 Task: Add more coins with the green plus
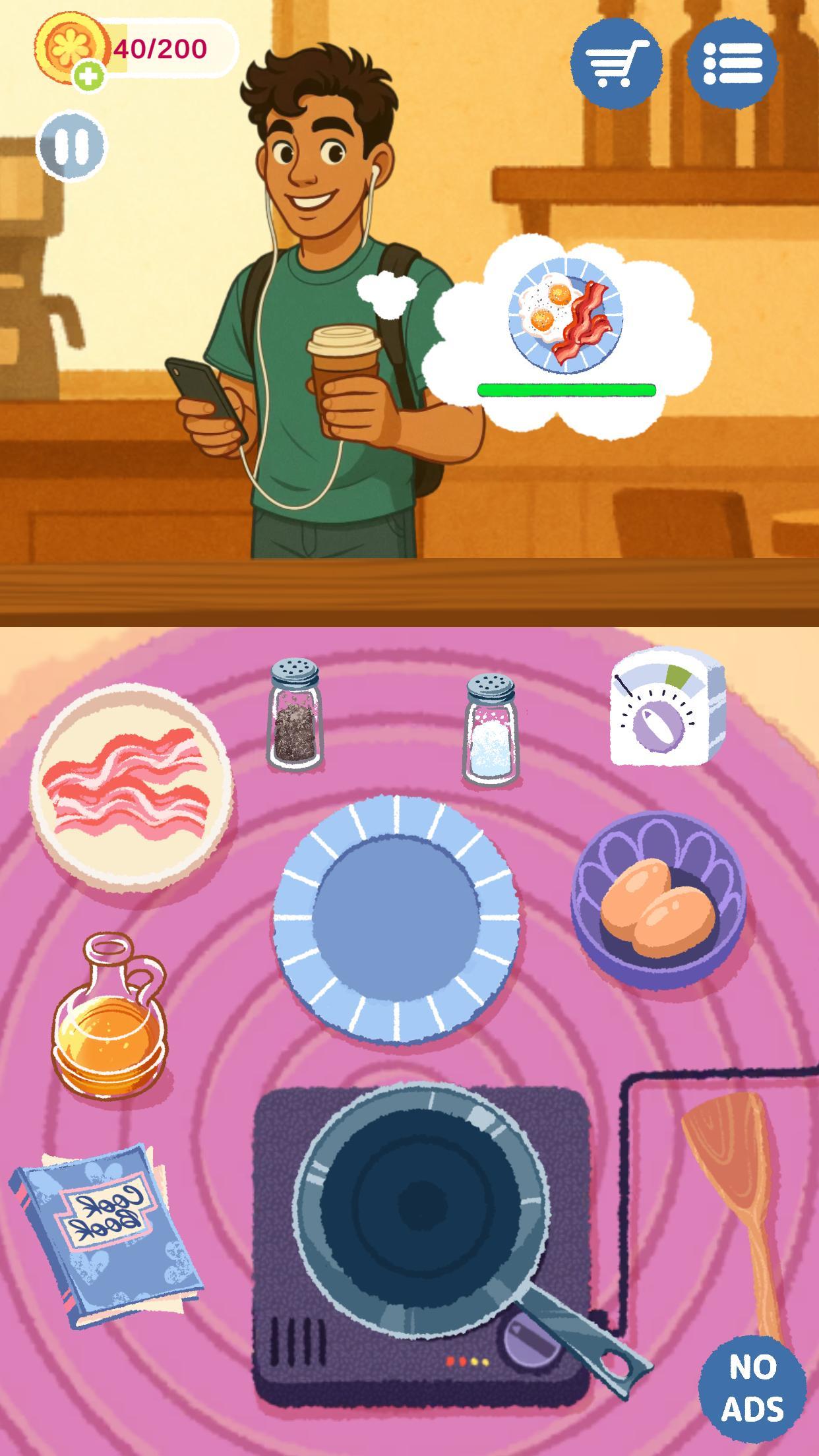point(89,76)
